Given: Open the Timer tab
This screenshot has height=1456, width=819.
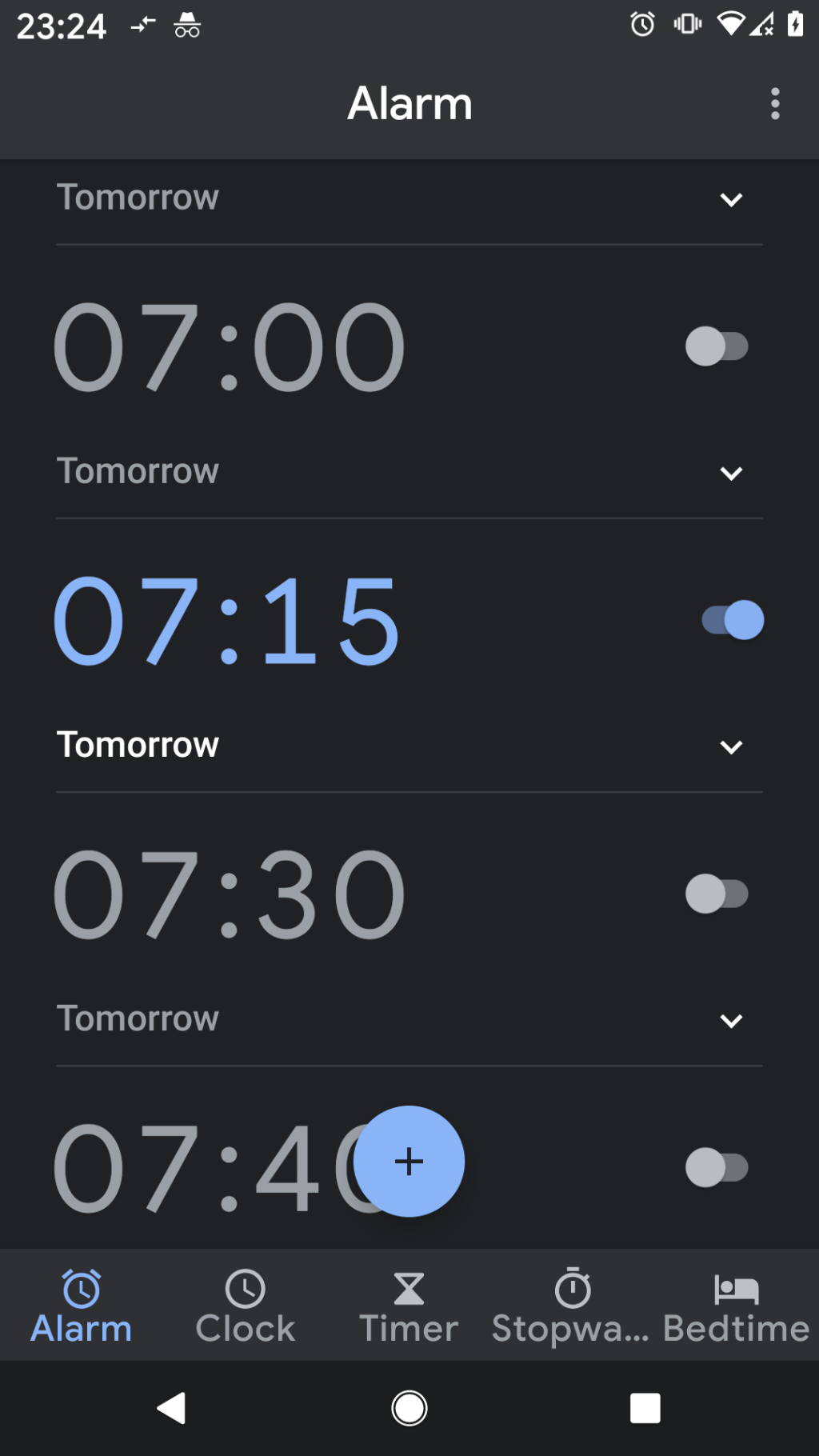Looking at the screenshot, I should click(409, 1306).
